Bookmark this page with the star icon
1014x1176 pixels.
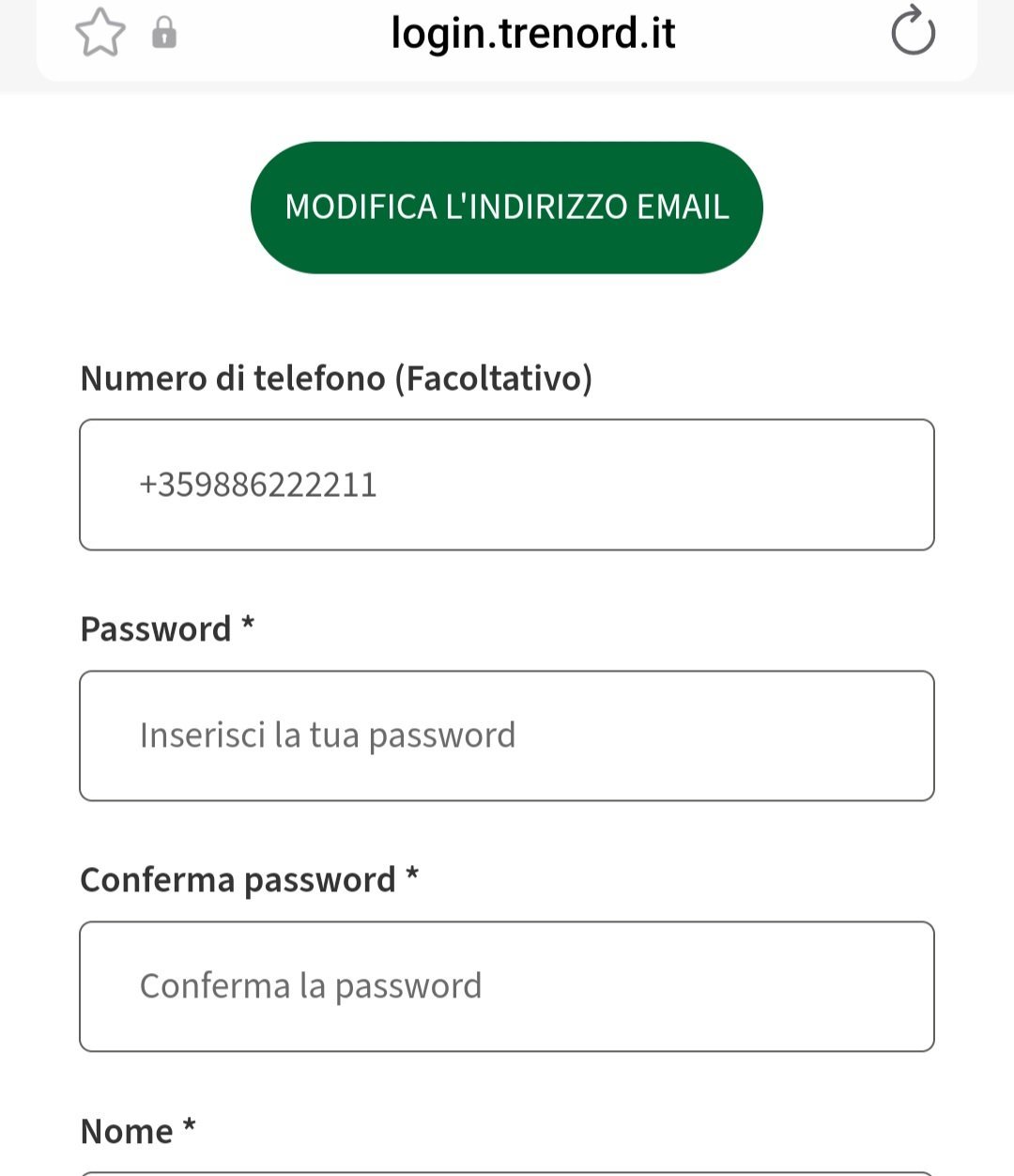(x=100, y=33)
